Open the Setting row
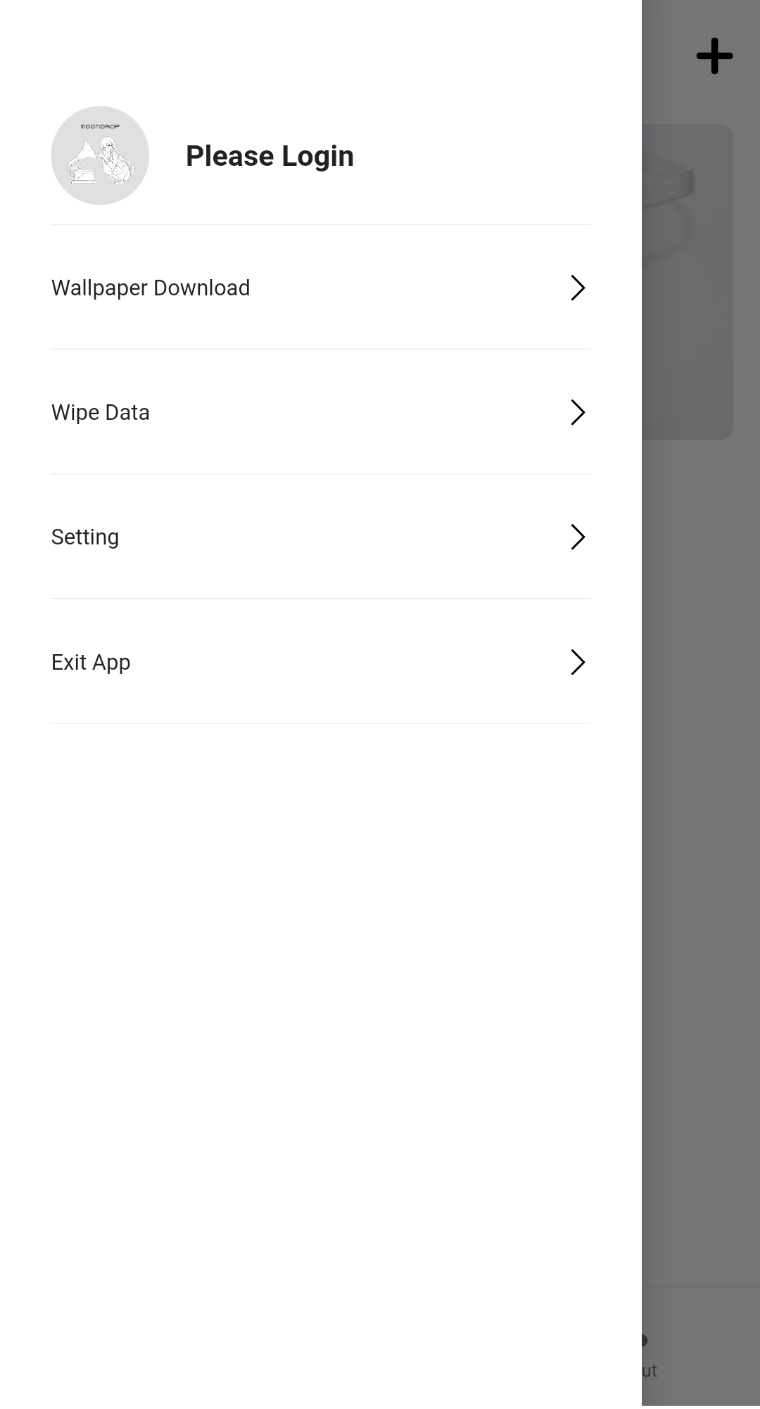Screen dimensions: 760x1409 click(320, 537)
